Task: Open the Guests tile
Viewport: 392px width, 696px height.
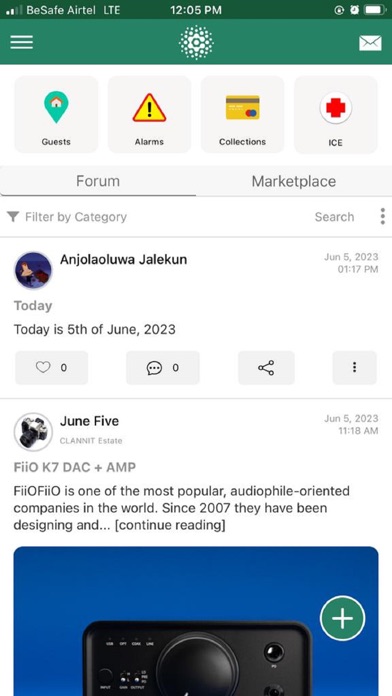Action: 56,115
